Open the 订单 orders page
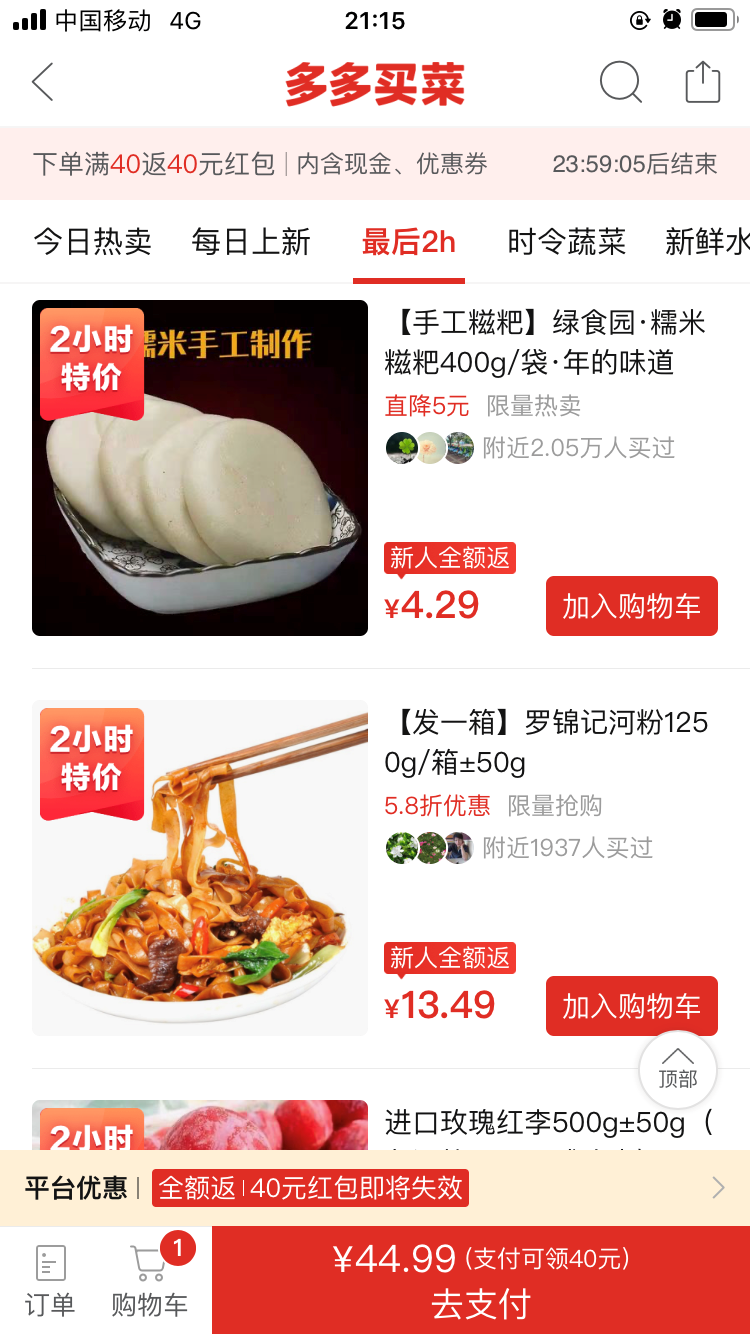 tap(50, 1280)
